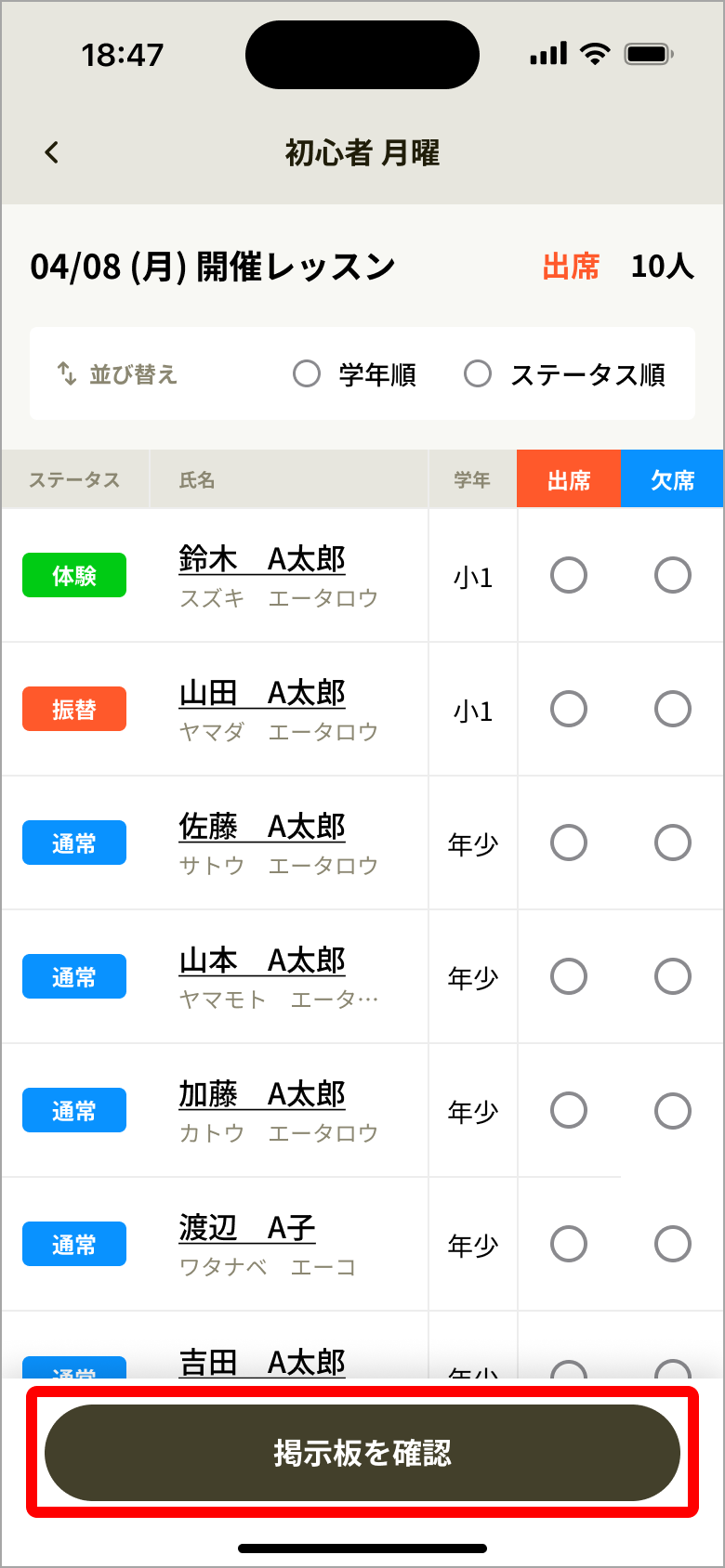Click the orange 振替 badge for 山田 A太郎

(73, 709)
